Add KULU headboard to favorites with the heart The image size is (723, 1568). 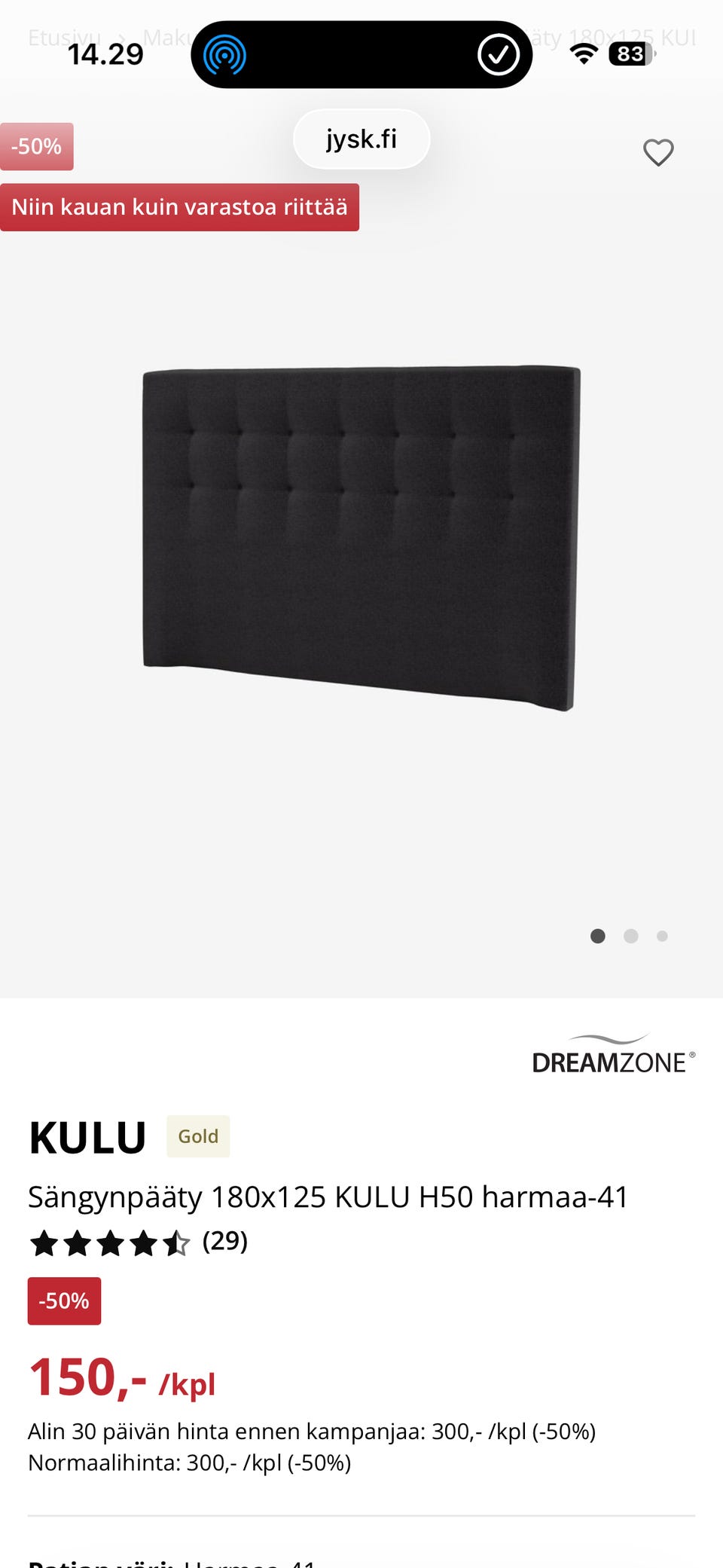tap(658, 153)
